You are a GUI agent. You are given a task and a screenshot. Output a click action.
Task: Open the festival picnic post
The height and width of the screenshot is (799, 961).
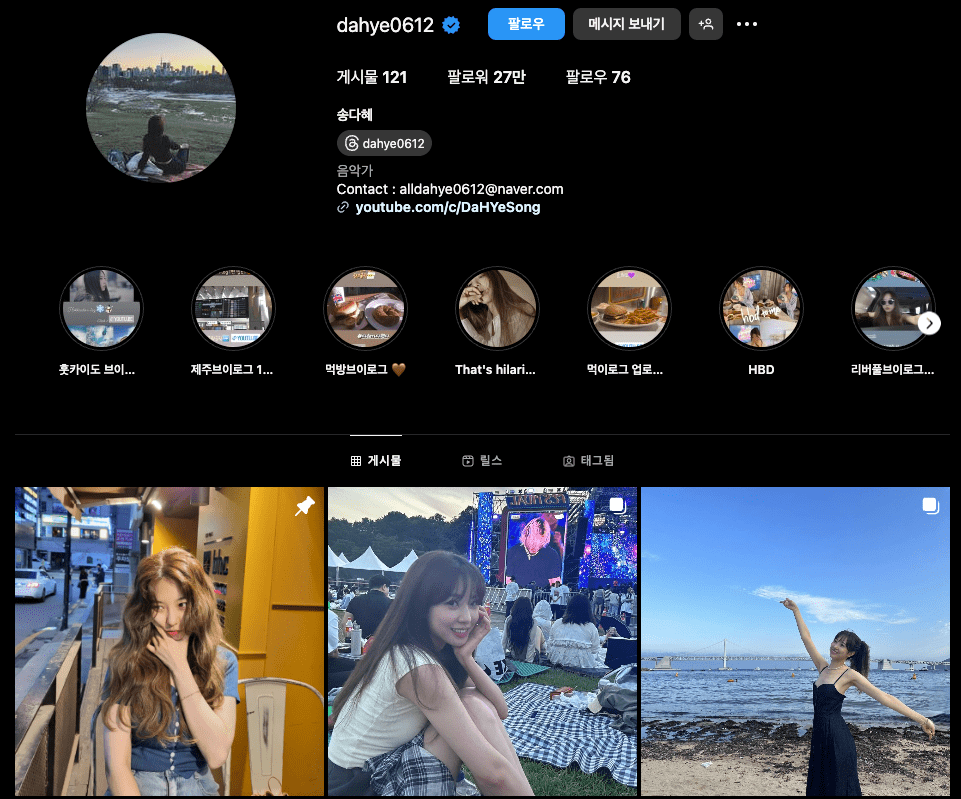pyautogui.click(x=482, y=642)
